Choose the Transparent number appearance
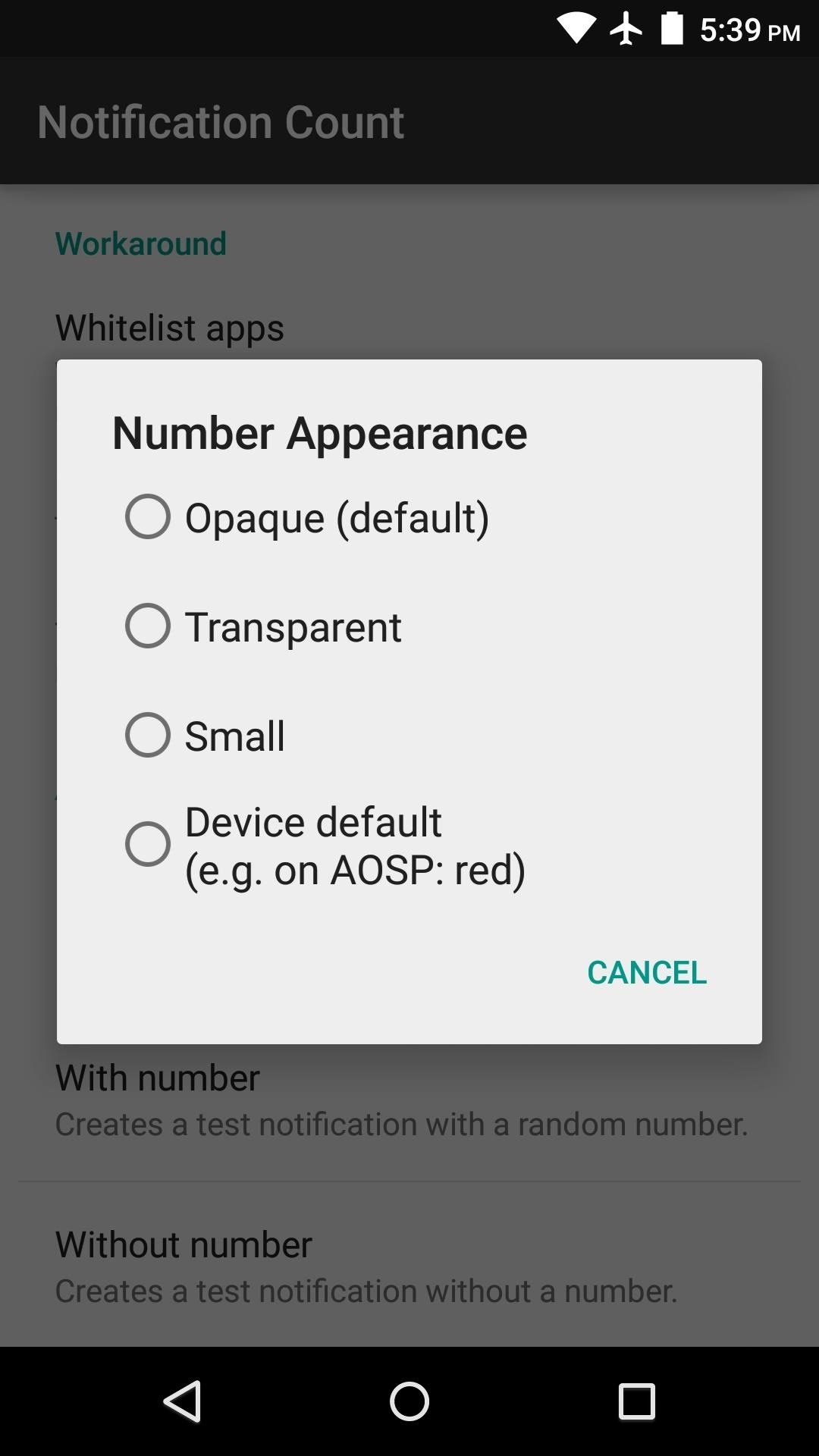Screen dimensions: 819x1456 (409, 626)
